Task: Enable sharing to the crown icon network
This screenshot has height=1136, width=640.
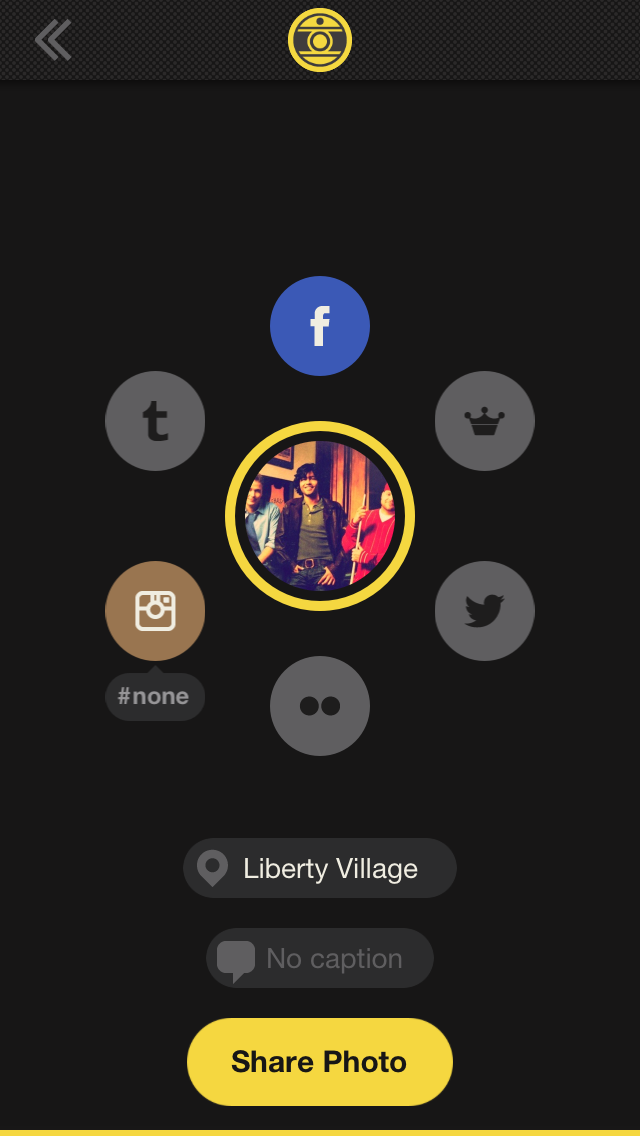Action: click(485, 421)
